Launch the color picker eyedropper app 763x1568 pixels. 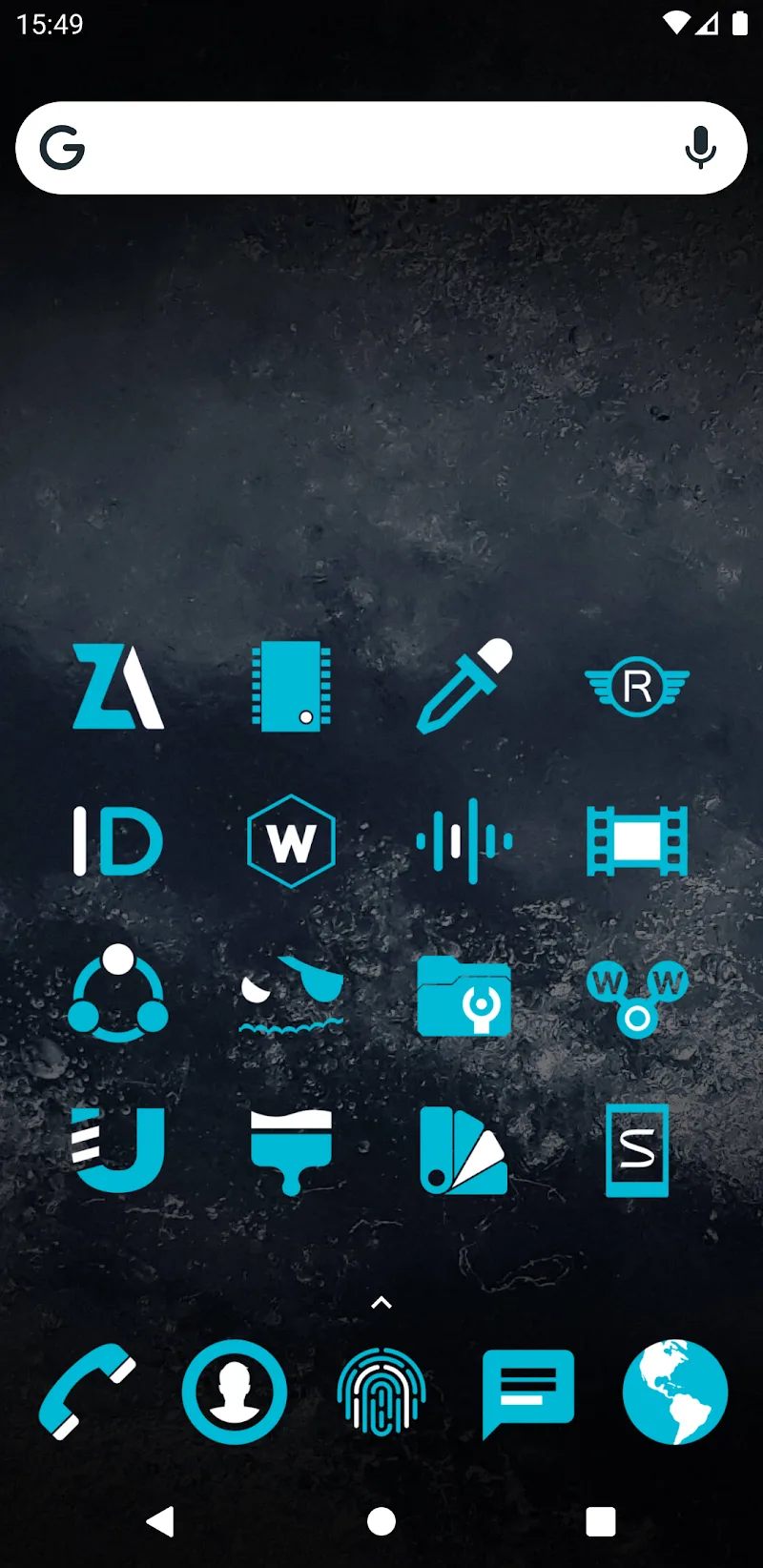tap(464, 687)
